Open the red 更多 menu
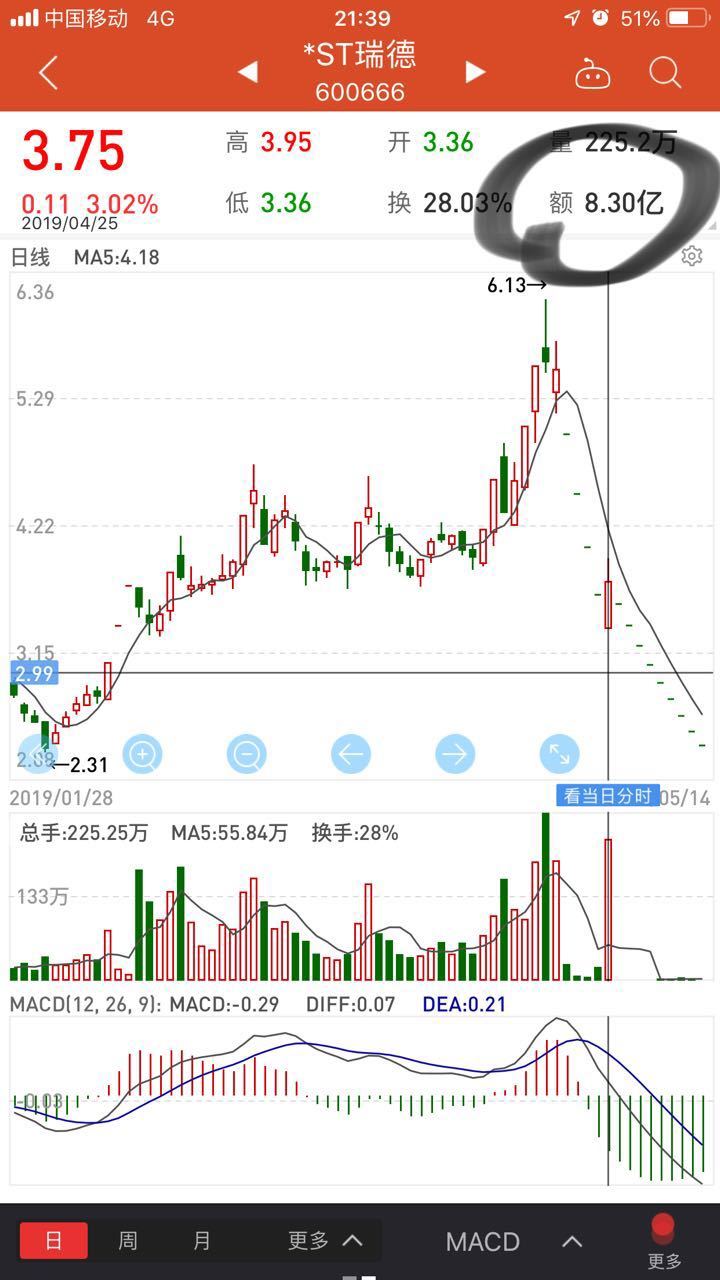 [664, 1241]
